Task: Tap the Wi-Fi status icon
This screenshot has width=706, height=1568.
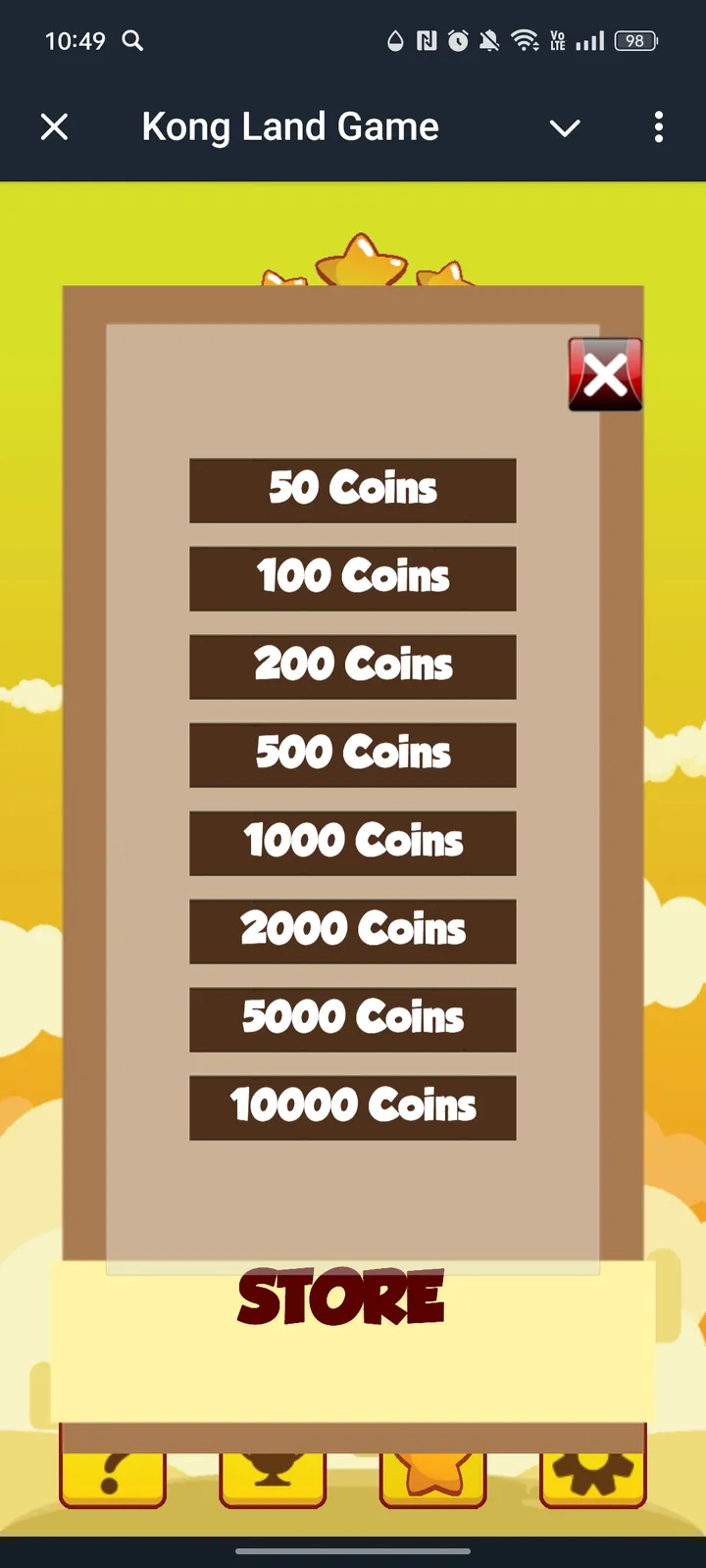Action: tap(526, 41)
